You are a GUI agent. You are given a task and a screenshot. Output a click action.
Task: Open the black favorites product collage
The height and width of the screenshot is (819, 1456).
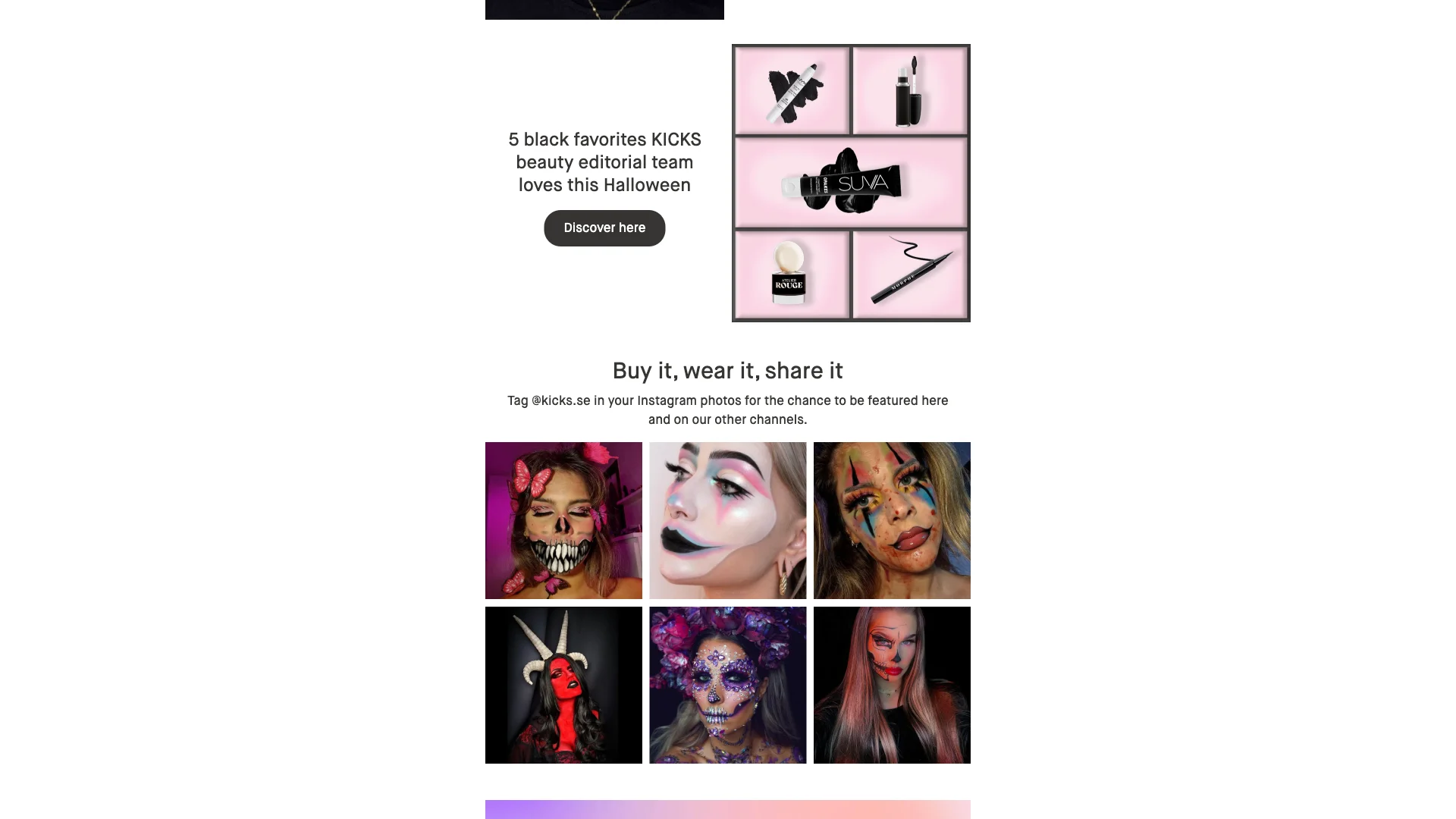point(851,183)
